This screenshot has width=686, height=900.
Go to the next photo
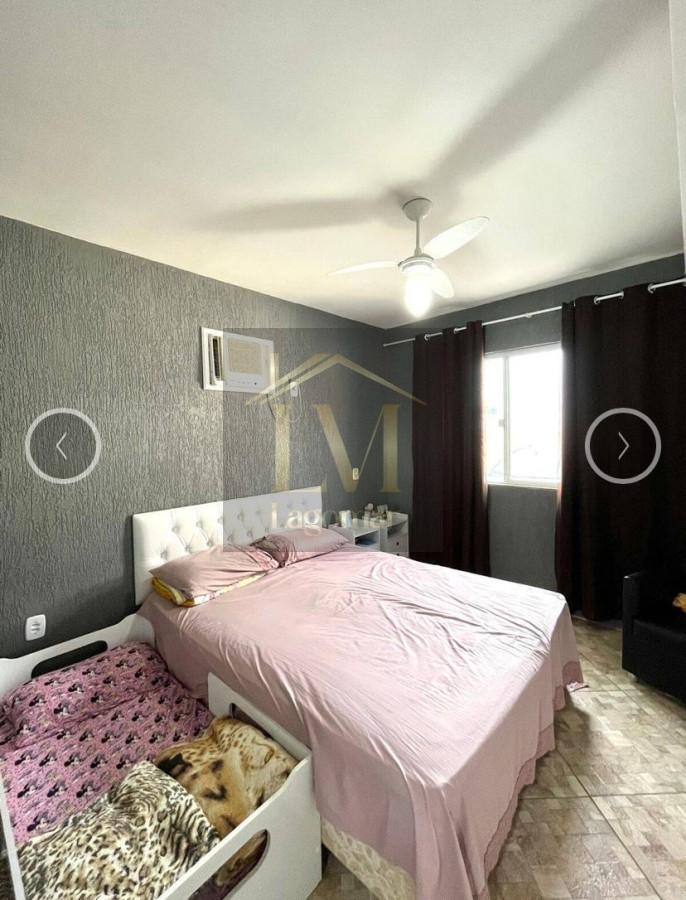tap(622, 446)
